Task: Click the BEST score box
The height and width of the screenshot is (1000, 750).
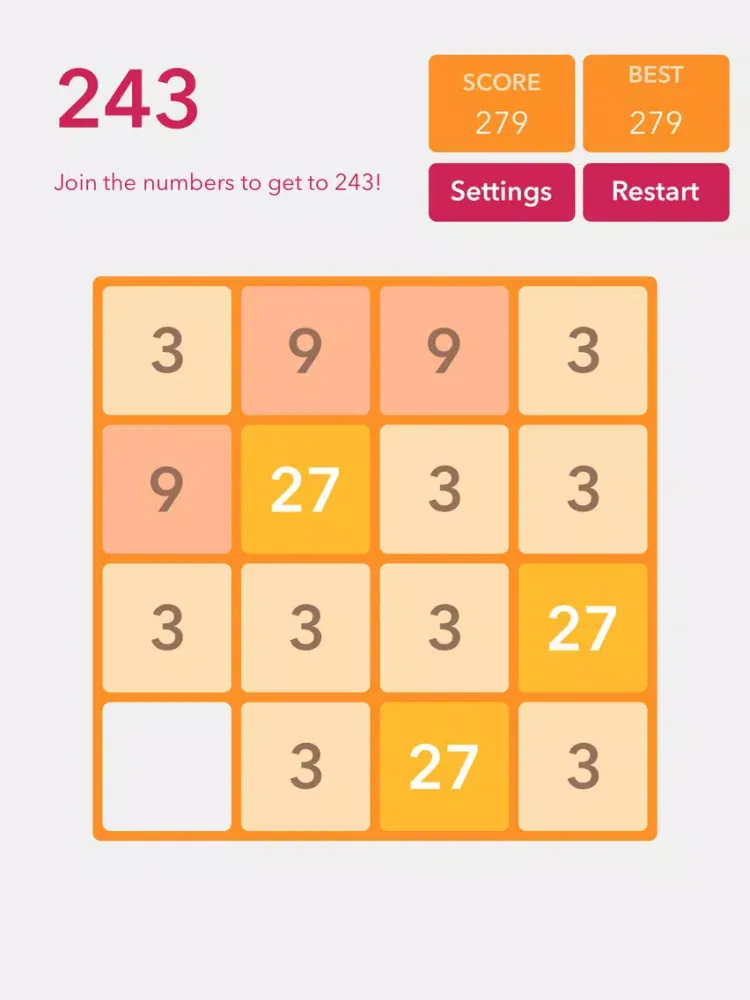Action: pyautogui.click(x=657, y=102)
